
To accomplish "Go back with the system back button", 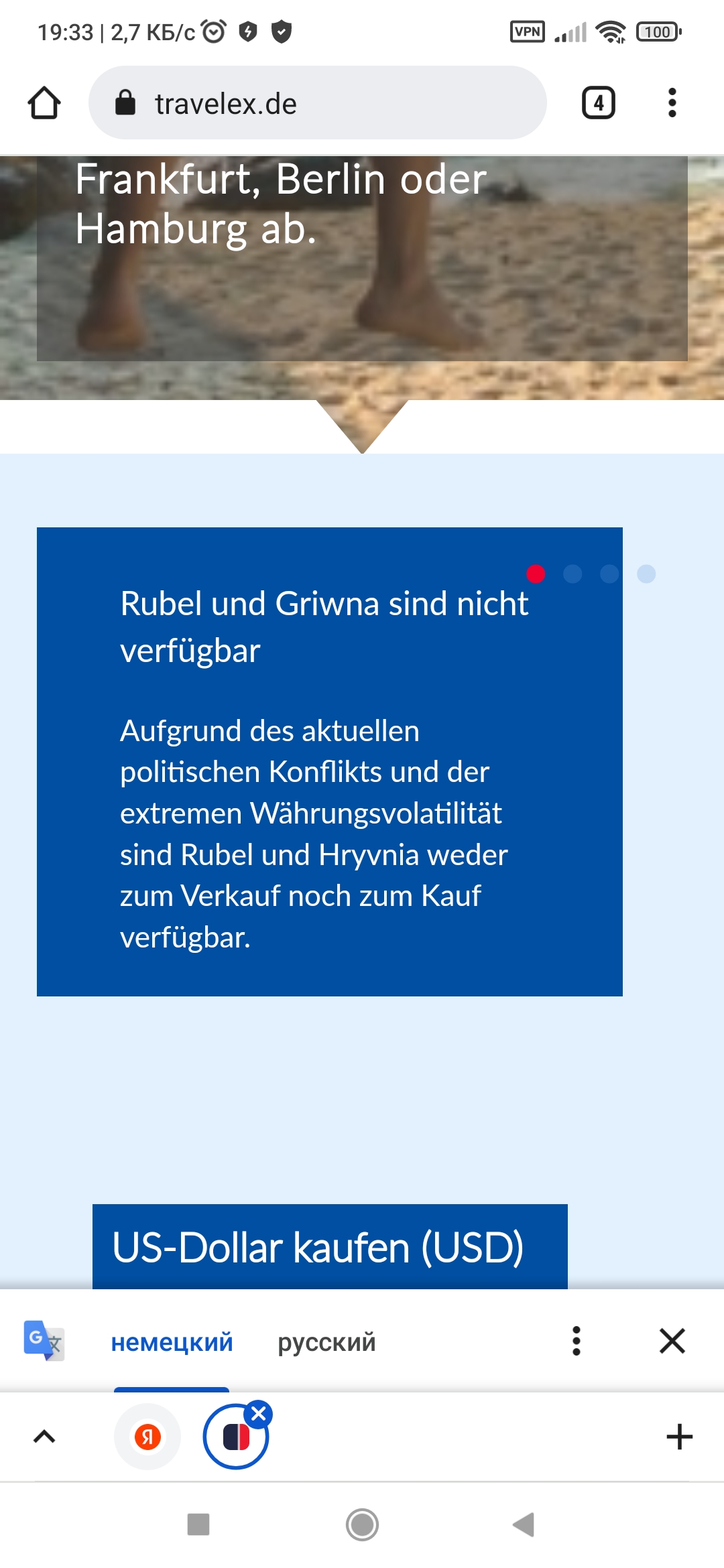I will (x=524, y=1524).
